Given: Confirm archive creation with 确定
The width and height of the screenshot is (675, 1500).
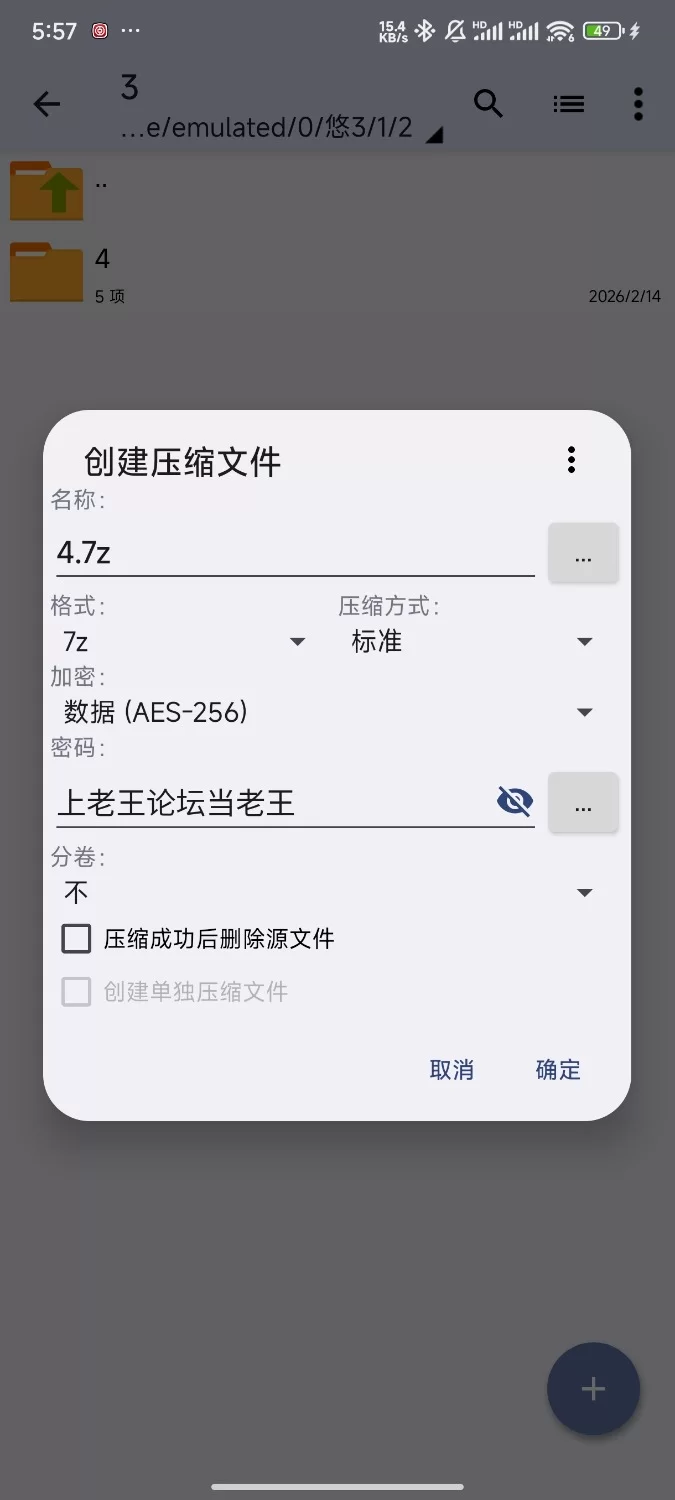Looking at the screenshot, I should 558,1070.
